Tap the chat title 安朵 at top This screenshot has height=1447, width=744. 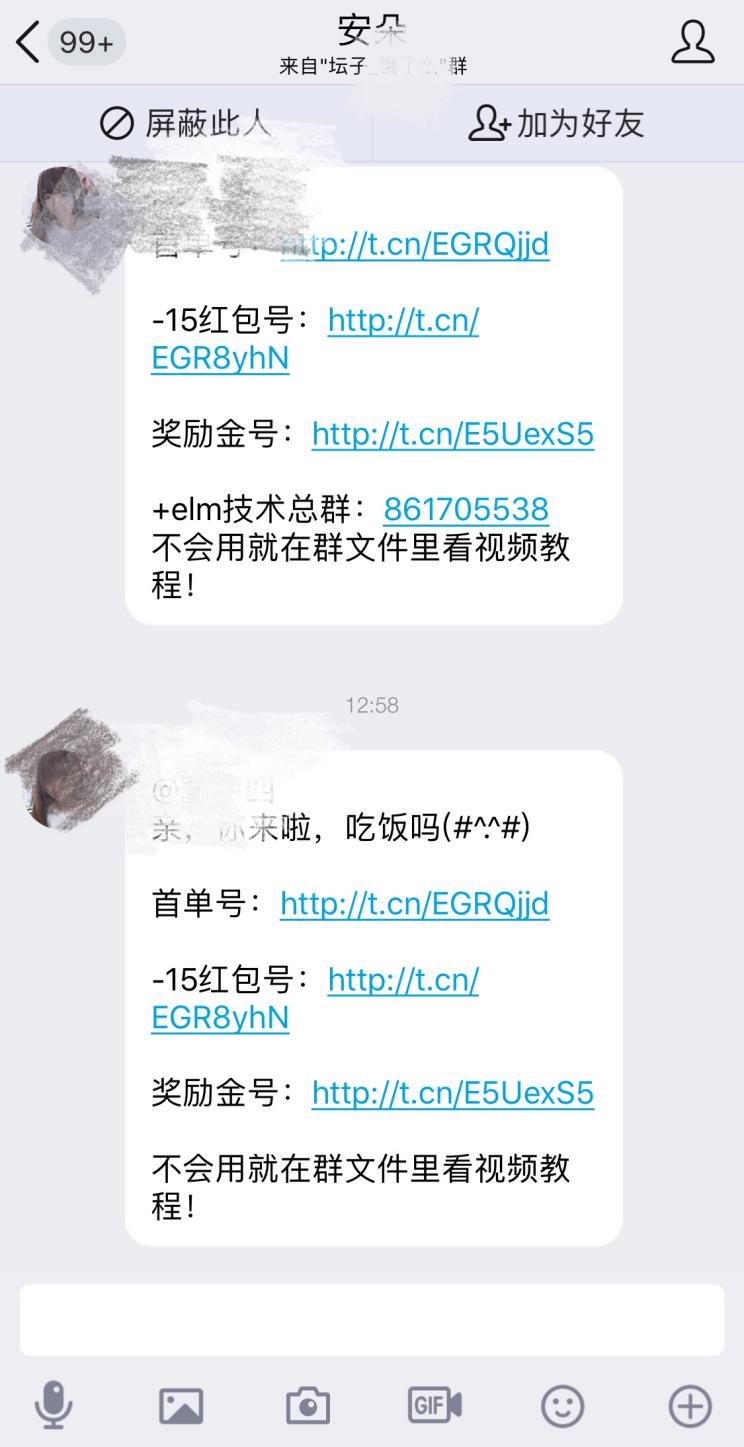[372, 29]
